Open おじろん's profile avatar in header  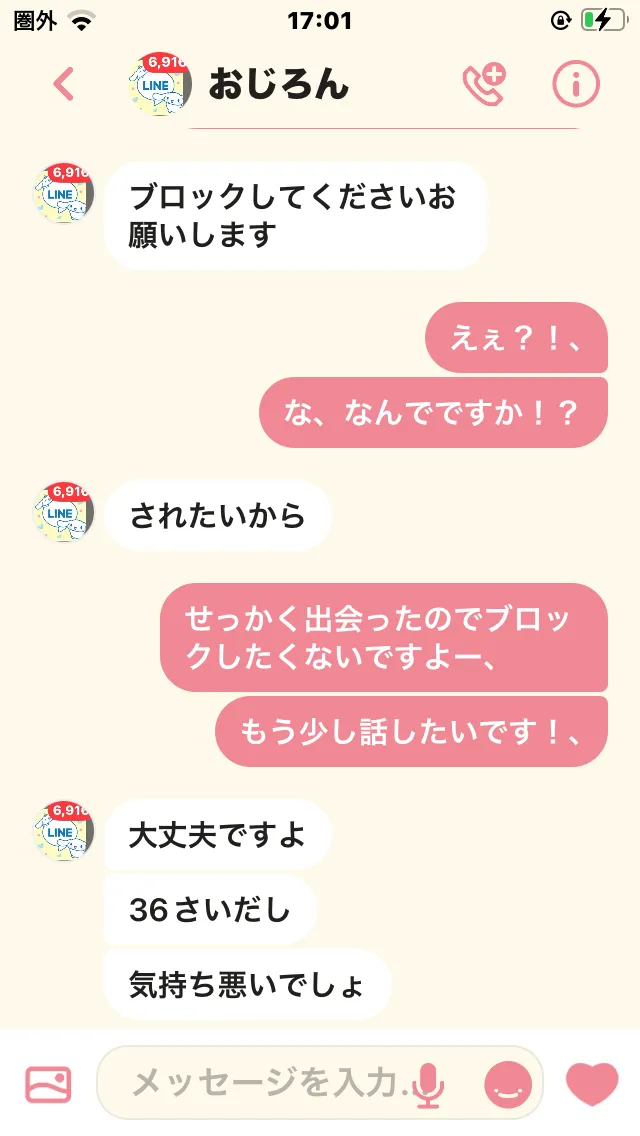click(x=160, y=85)
